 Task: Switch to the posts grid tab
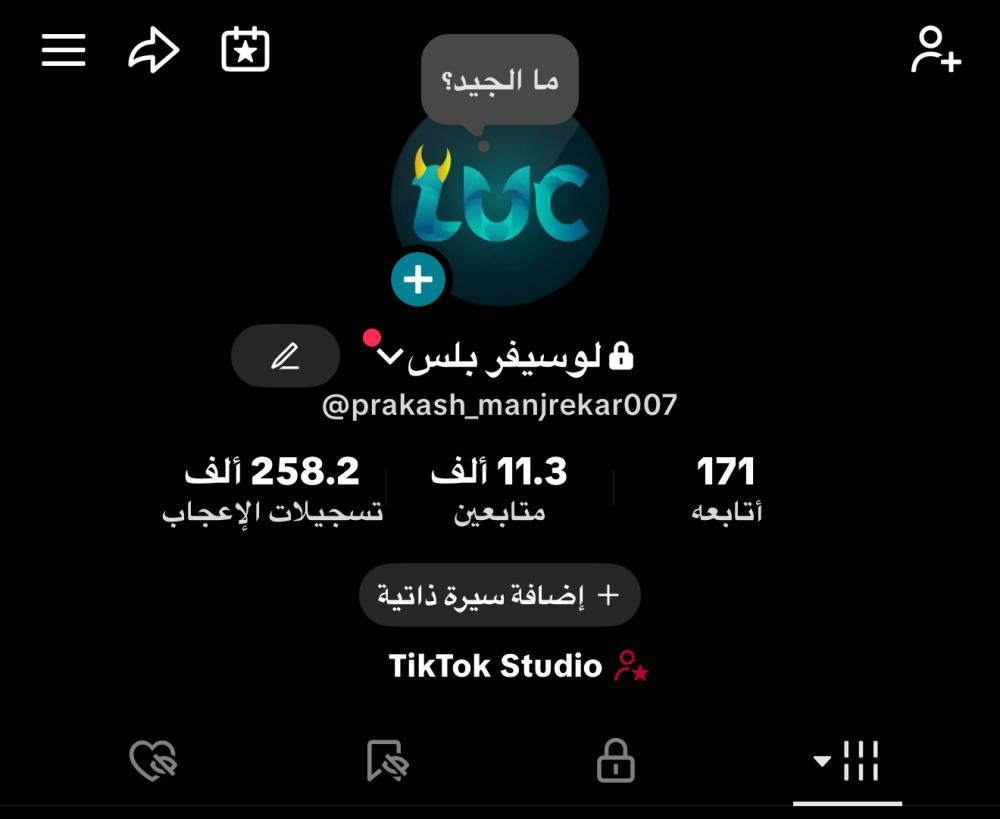click(x=848, y=762)
